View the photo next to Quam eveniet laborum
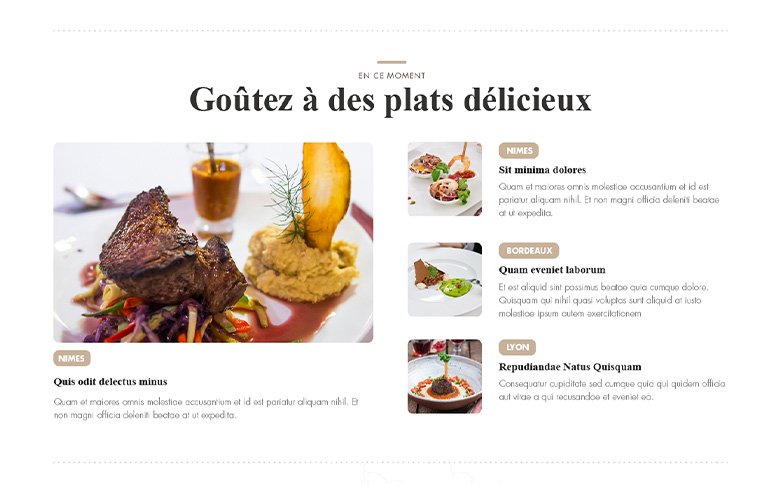 click(x=445, y=279)
